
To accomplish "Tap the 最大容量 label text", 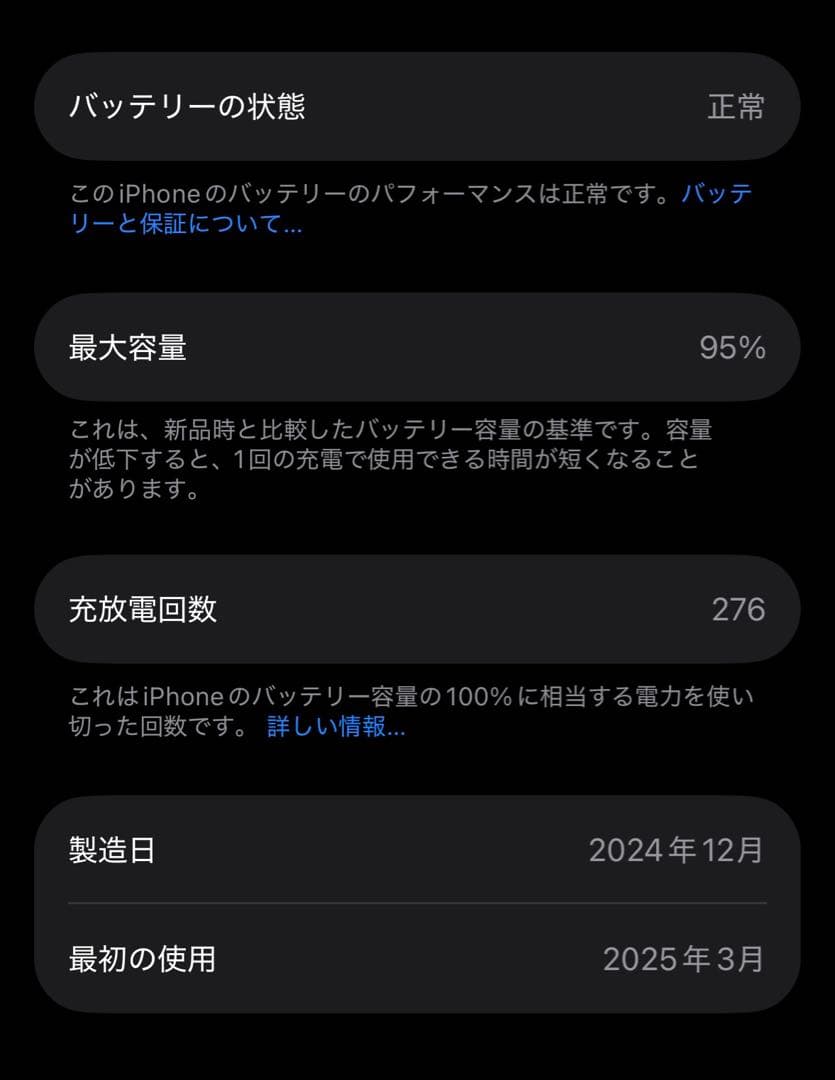I will click(x=127, y=349).
